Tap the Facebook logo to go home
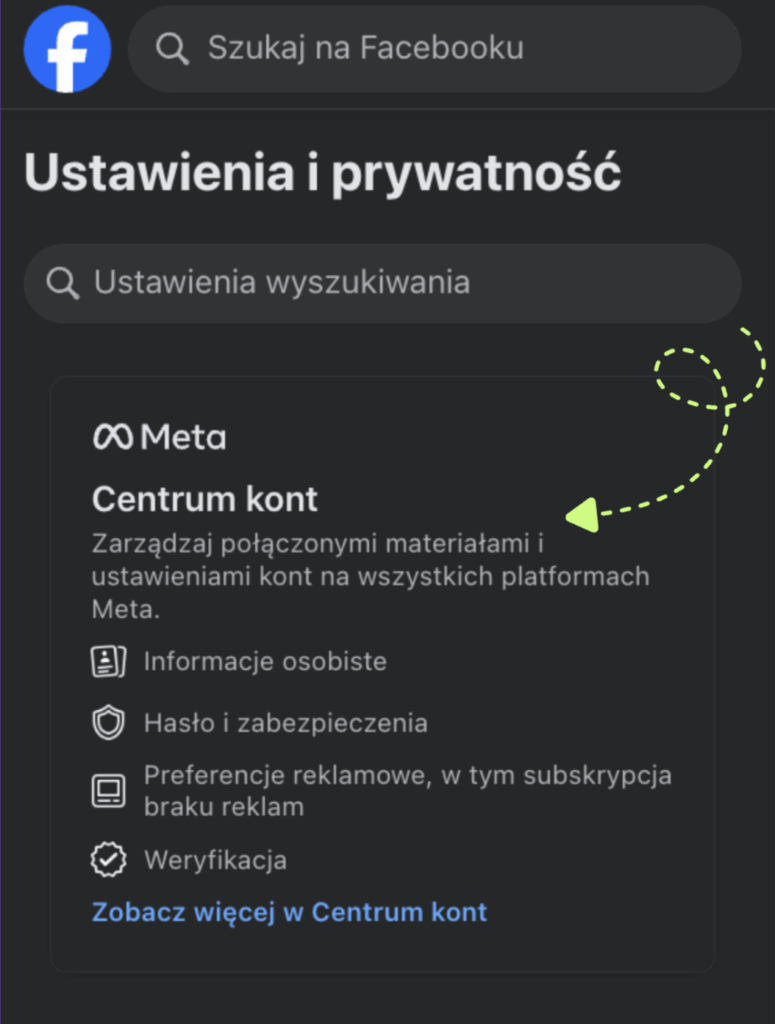 coord(69,51)
